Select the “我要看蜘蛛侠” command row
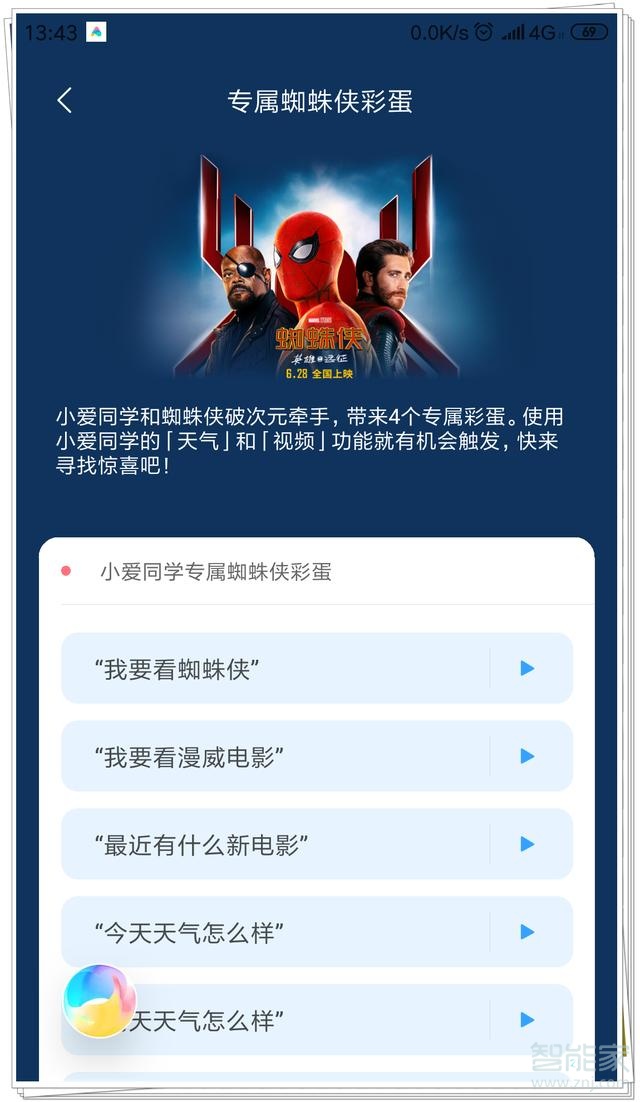 [x=275, y=668]
